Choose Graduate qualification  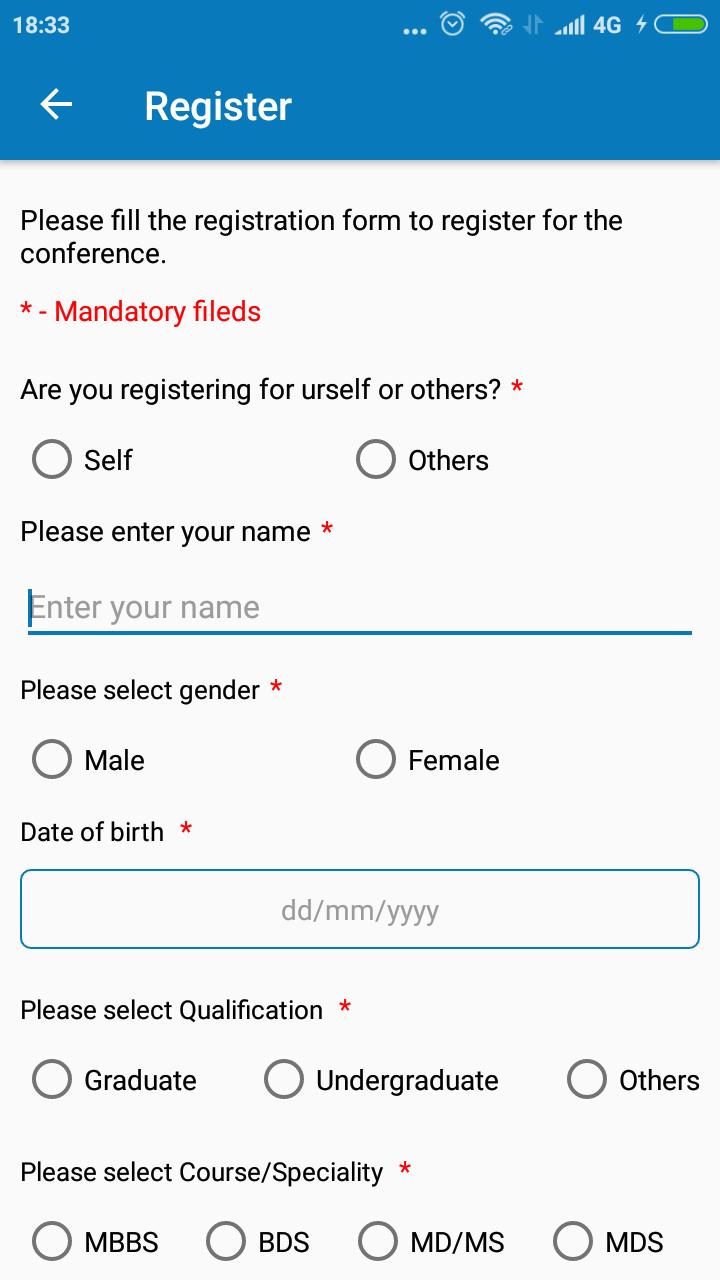[x=52, y=1080]
